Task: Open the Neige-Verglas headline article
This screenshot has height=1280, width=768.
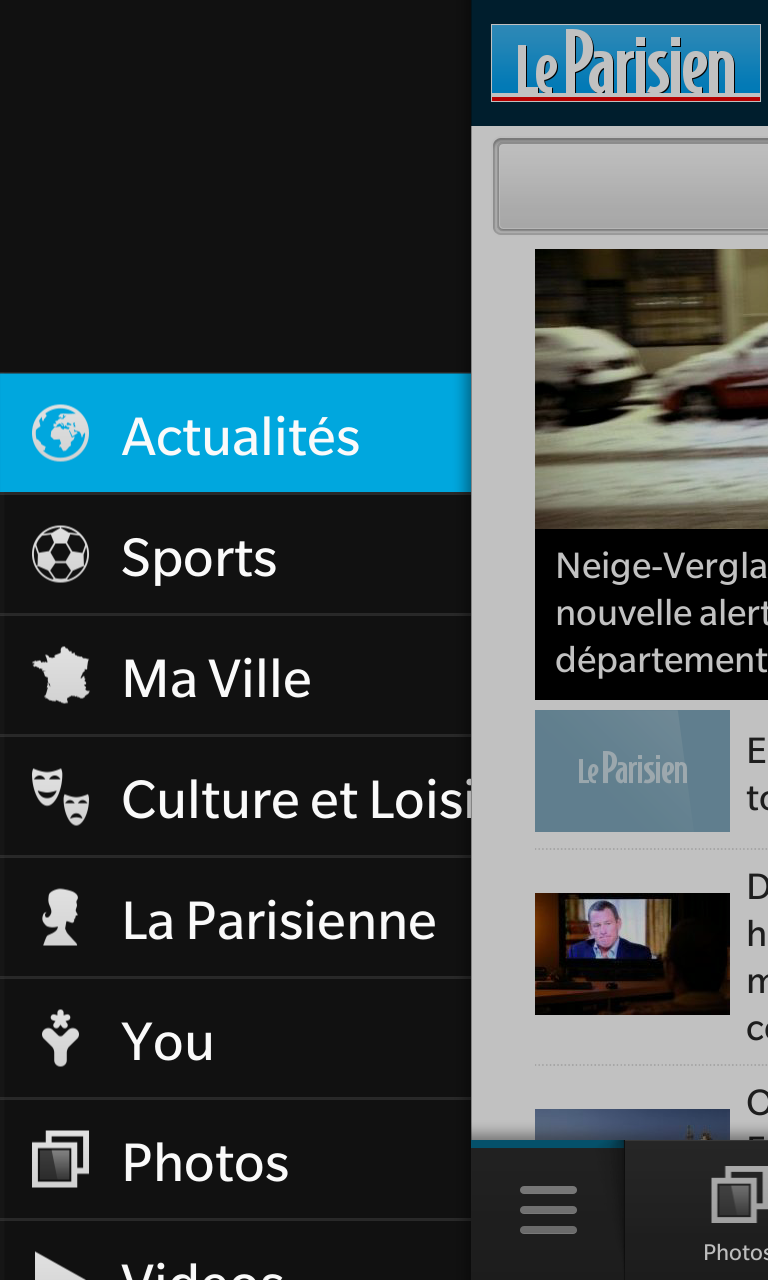Action: click(651, 474)
